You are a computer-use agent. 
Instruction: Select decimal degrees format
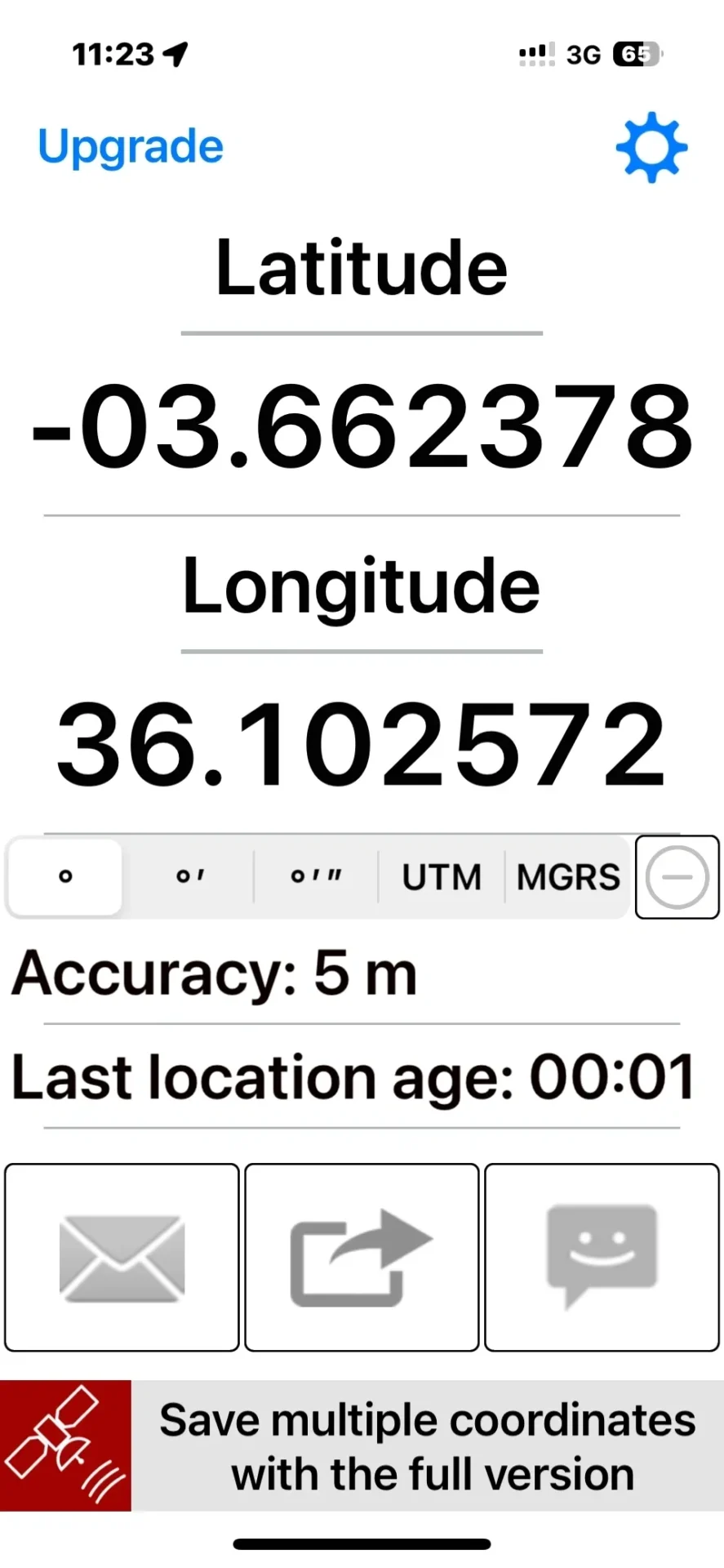coord(64,876)
